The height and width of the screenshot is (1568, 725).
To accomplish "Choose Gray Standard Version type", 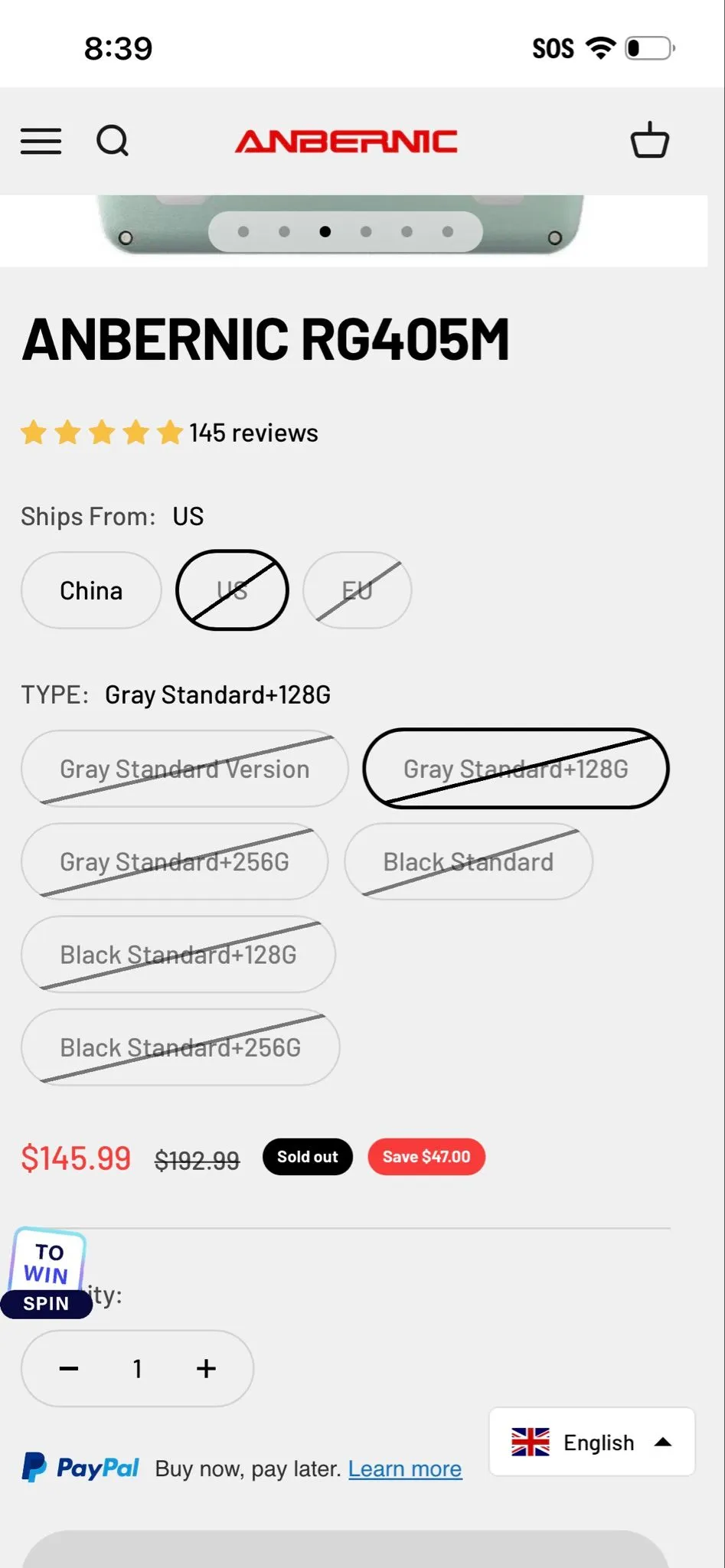I will pyautogui.click(x=185, y=769).
